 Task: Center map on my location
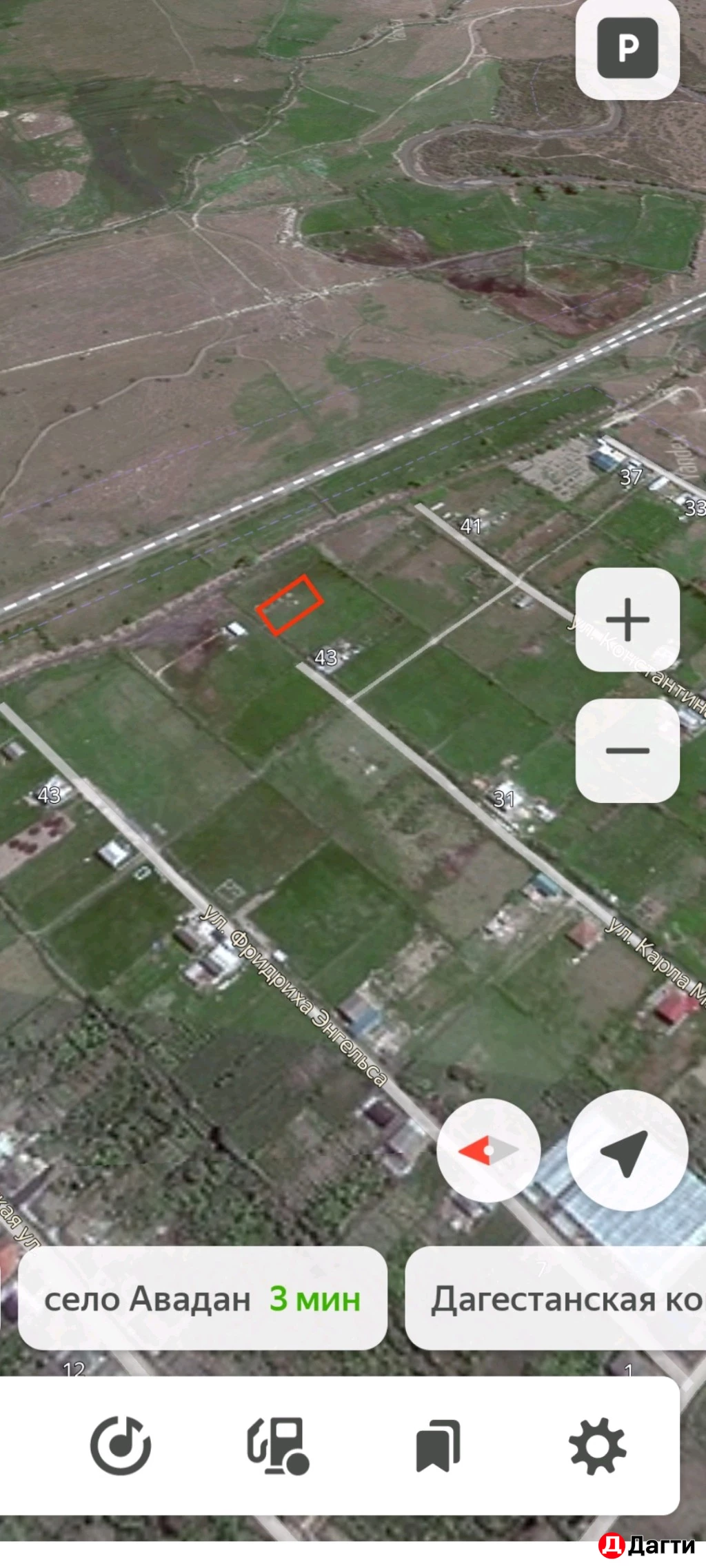point(627,1150)
